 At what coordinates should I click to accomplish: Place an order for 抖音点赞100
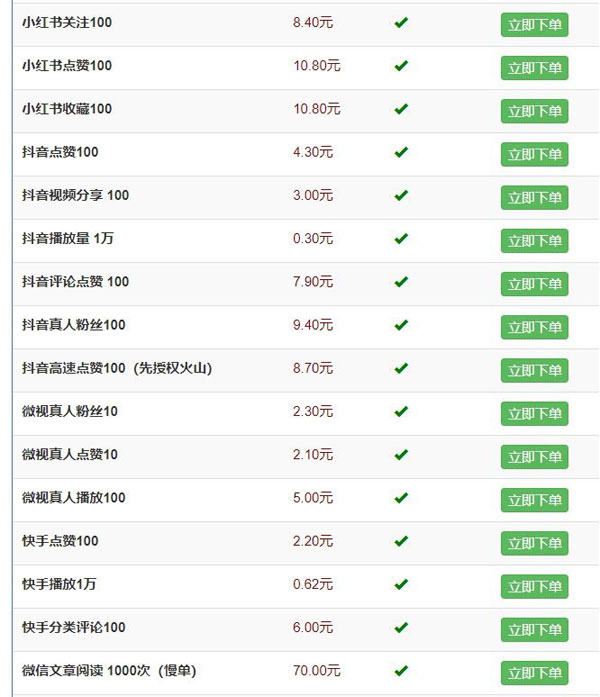534,154
